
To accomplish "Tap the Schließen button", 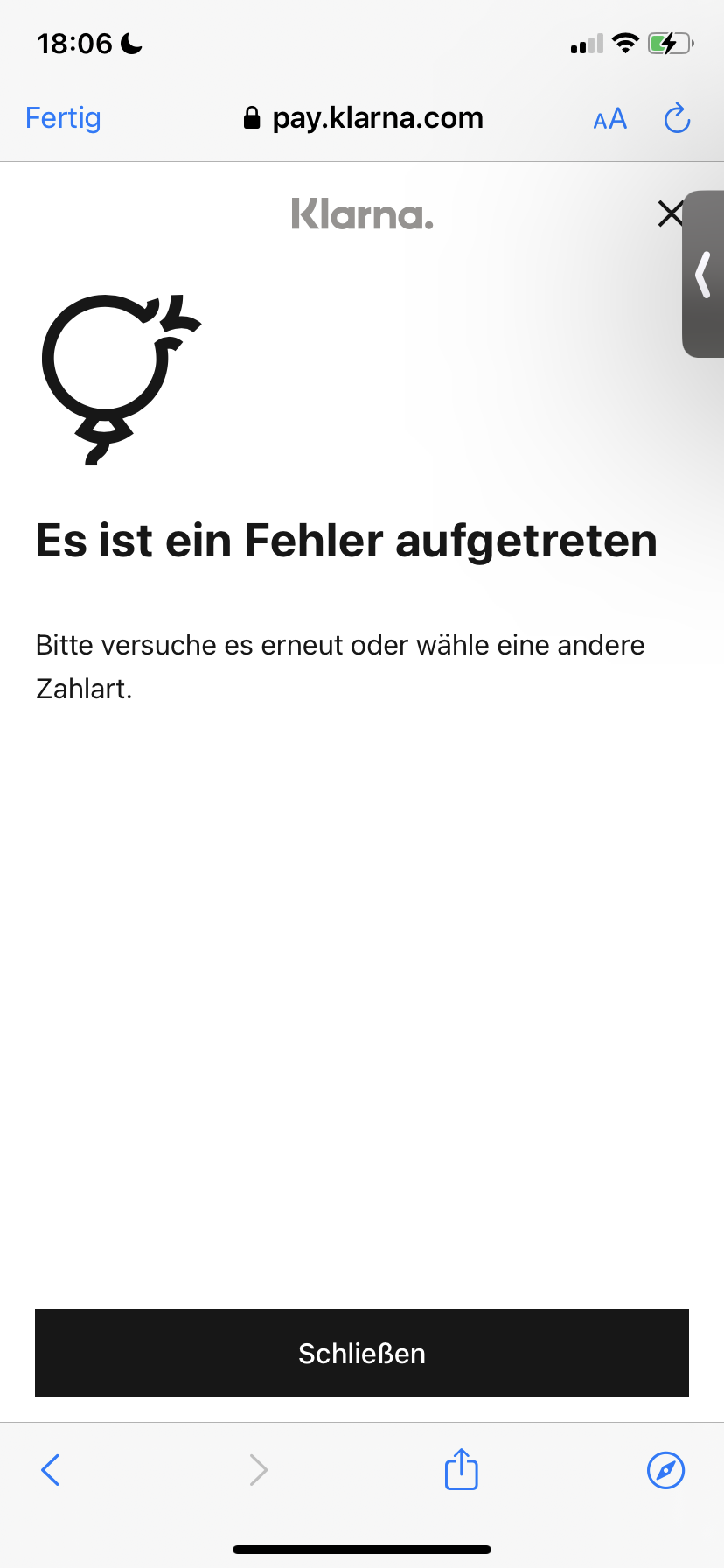I will (x=362, y=1353).
